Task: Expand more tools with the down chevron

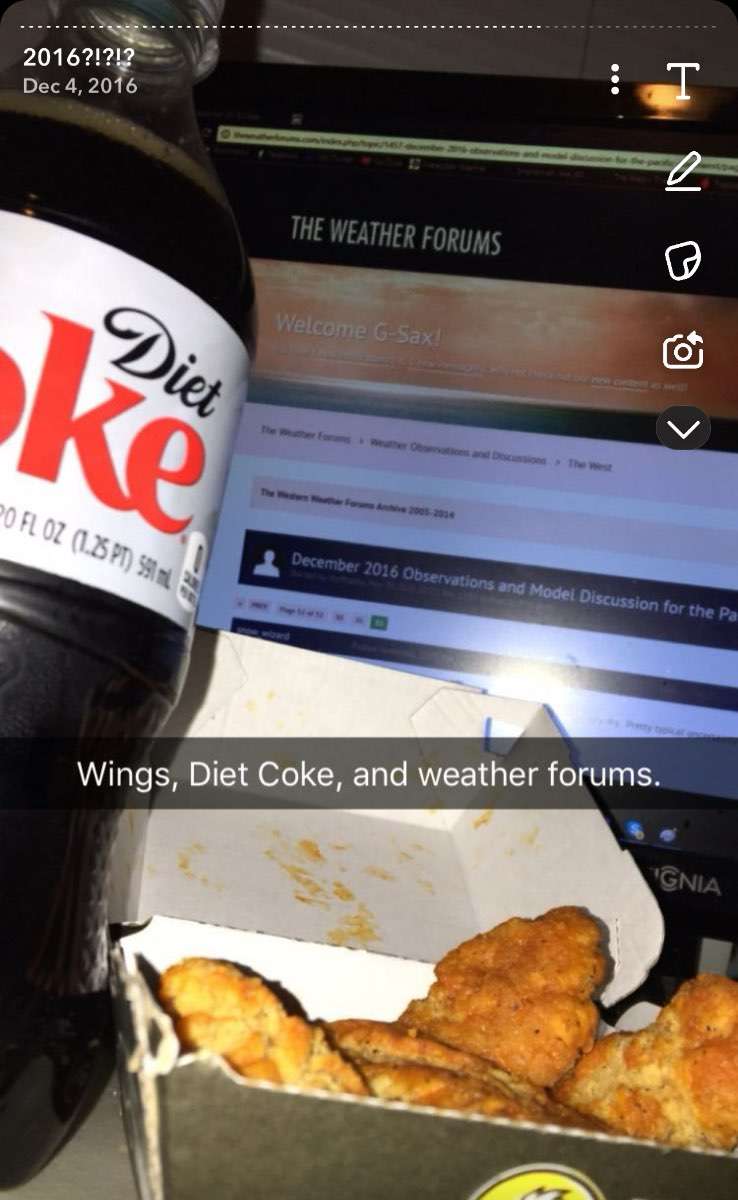Action: (682, 429)
